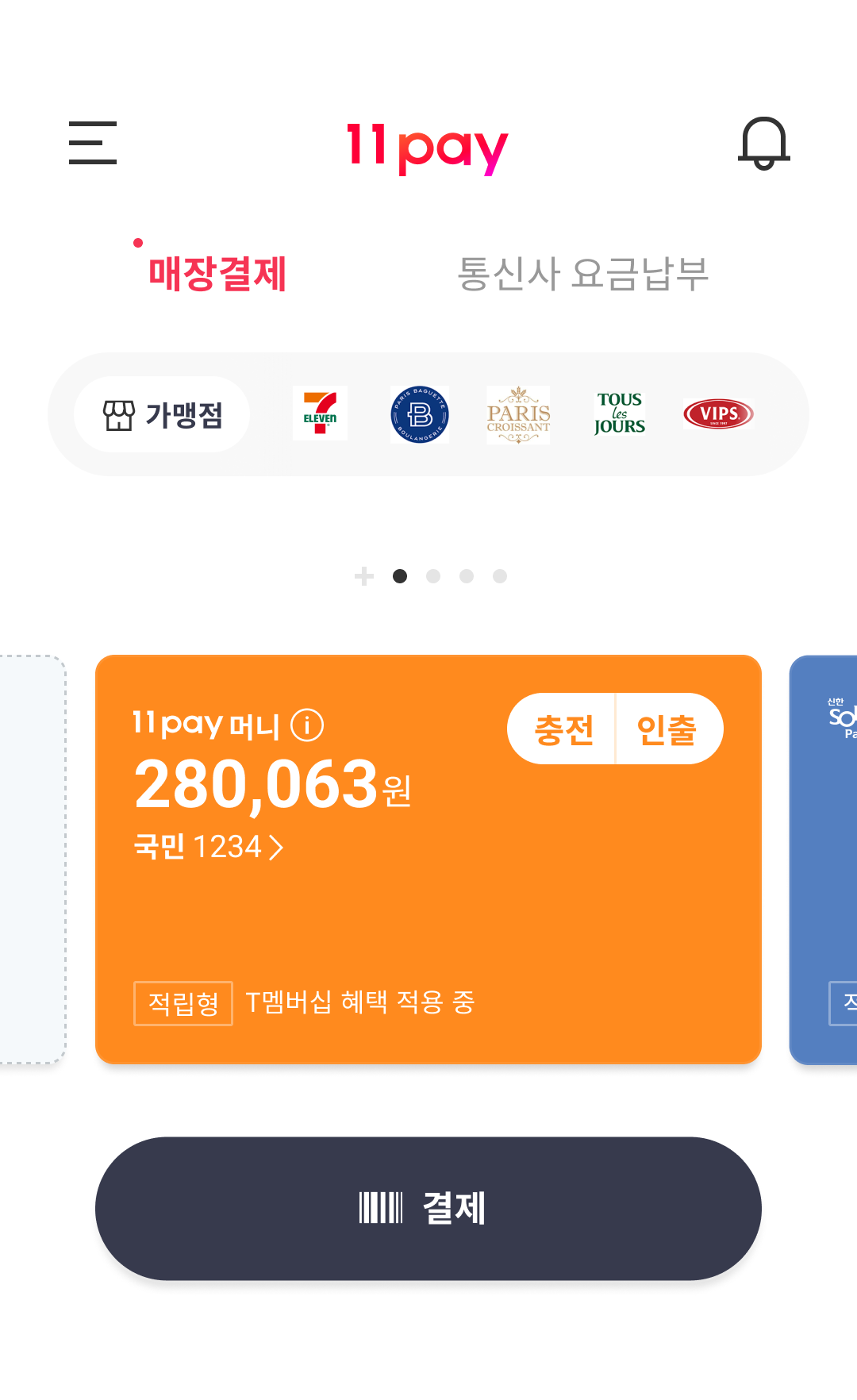Open the 가맹점 merchant list
857x1400 pixels.
(162, 414)
